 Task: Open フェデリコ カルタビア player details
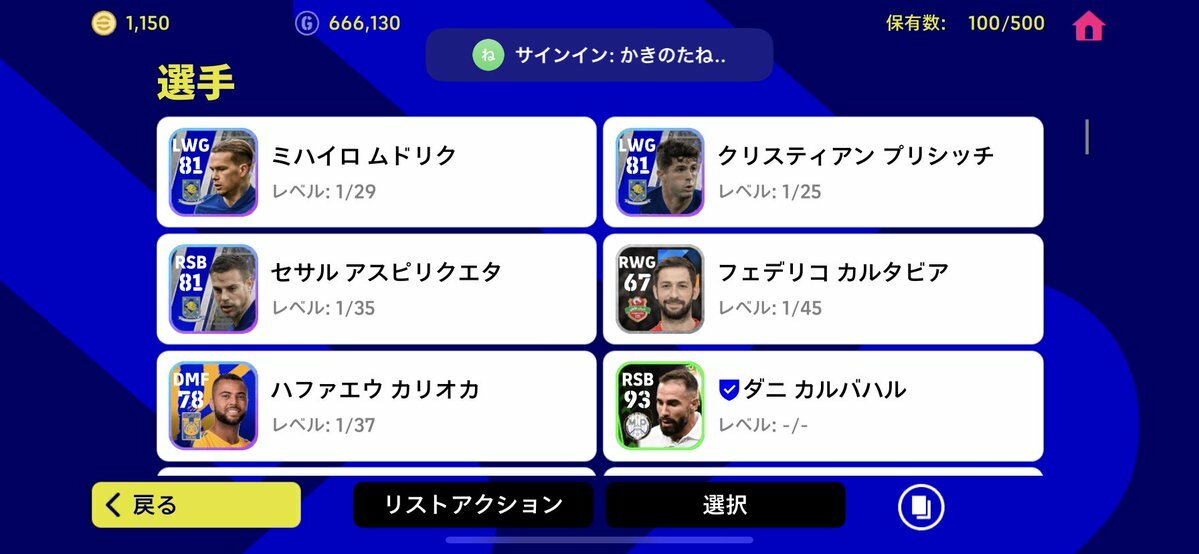[822, 289]
